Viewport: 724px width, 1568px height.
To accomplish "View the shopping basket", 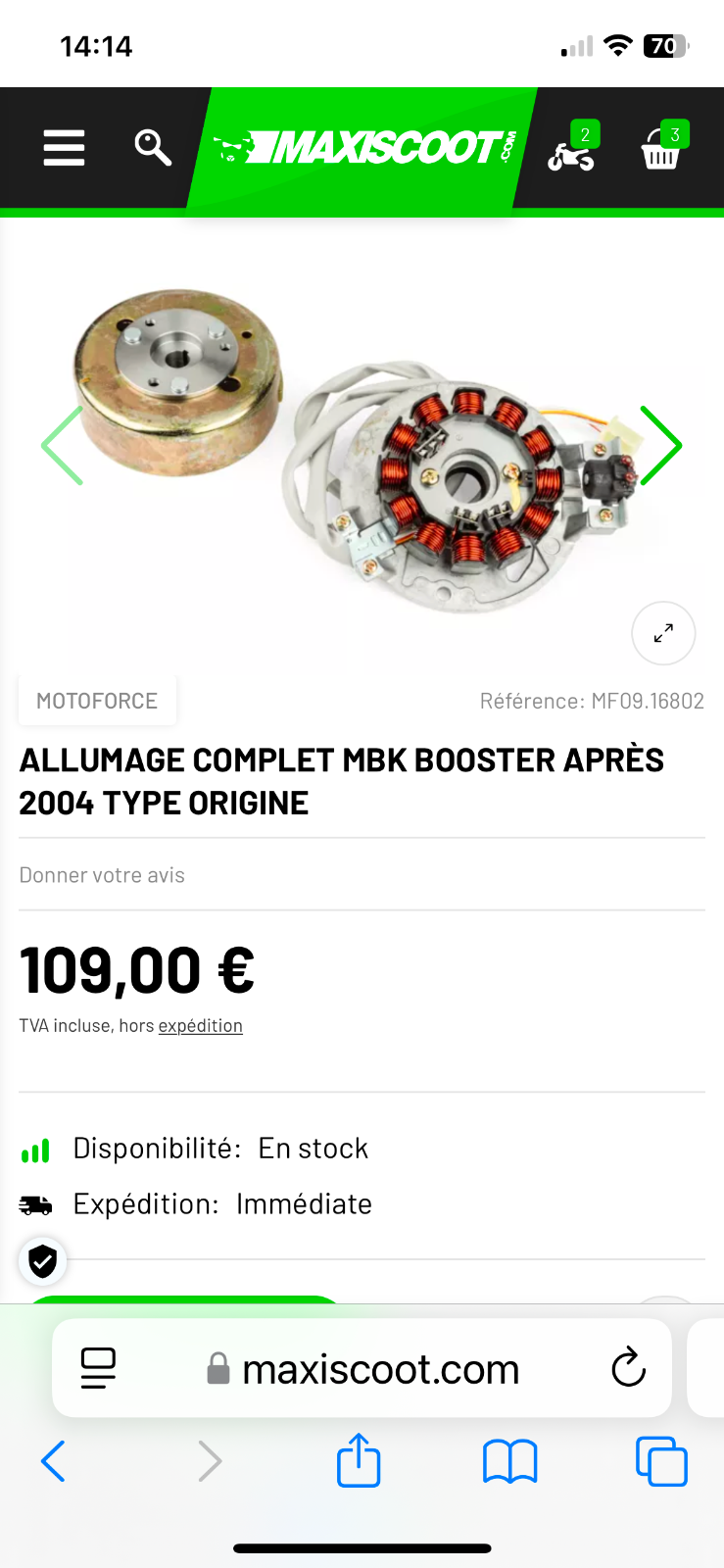I will [x=663, y=147].
